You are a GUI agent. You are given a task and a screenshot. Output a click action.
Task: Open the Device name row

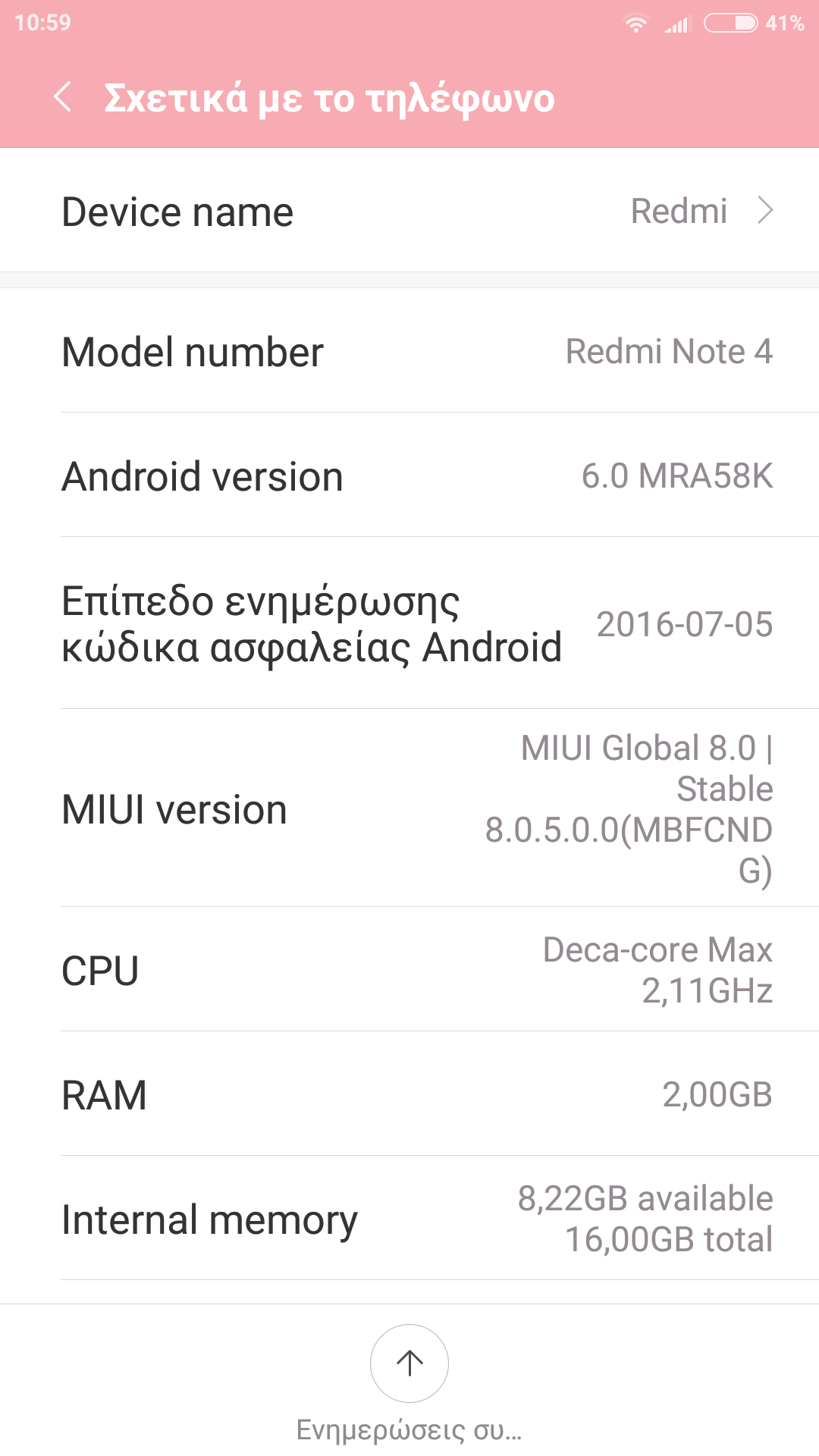coord(409,211)
